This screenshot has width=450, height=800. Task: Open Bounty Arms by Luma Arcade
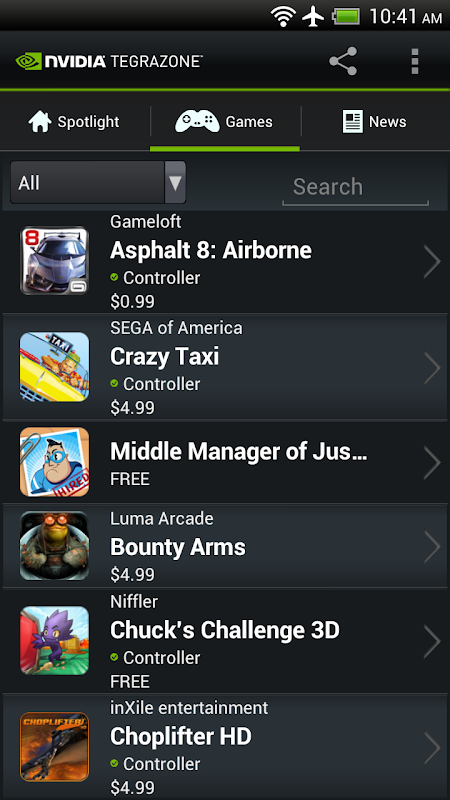pos(225,545)
